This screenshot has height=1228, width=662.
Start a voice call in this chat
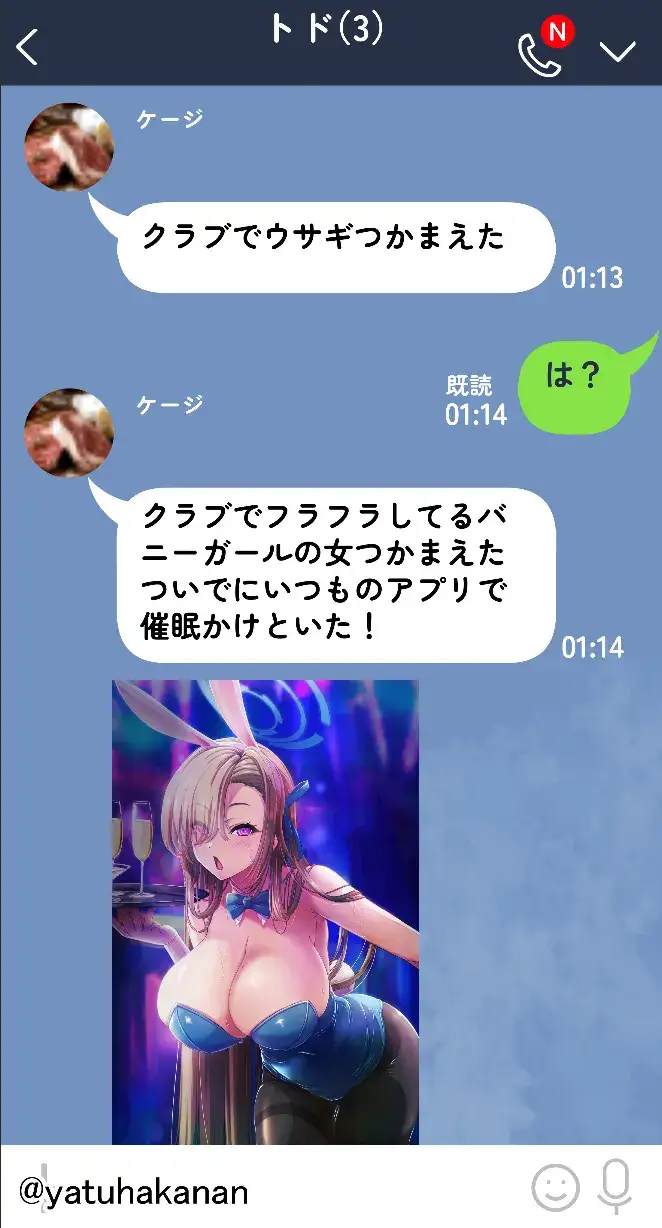point(537,52)
